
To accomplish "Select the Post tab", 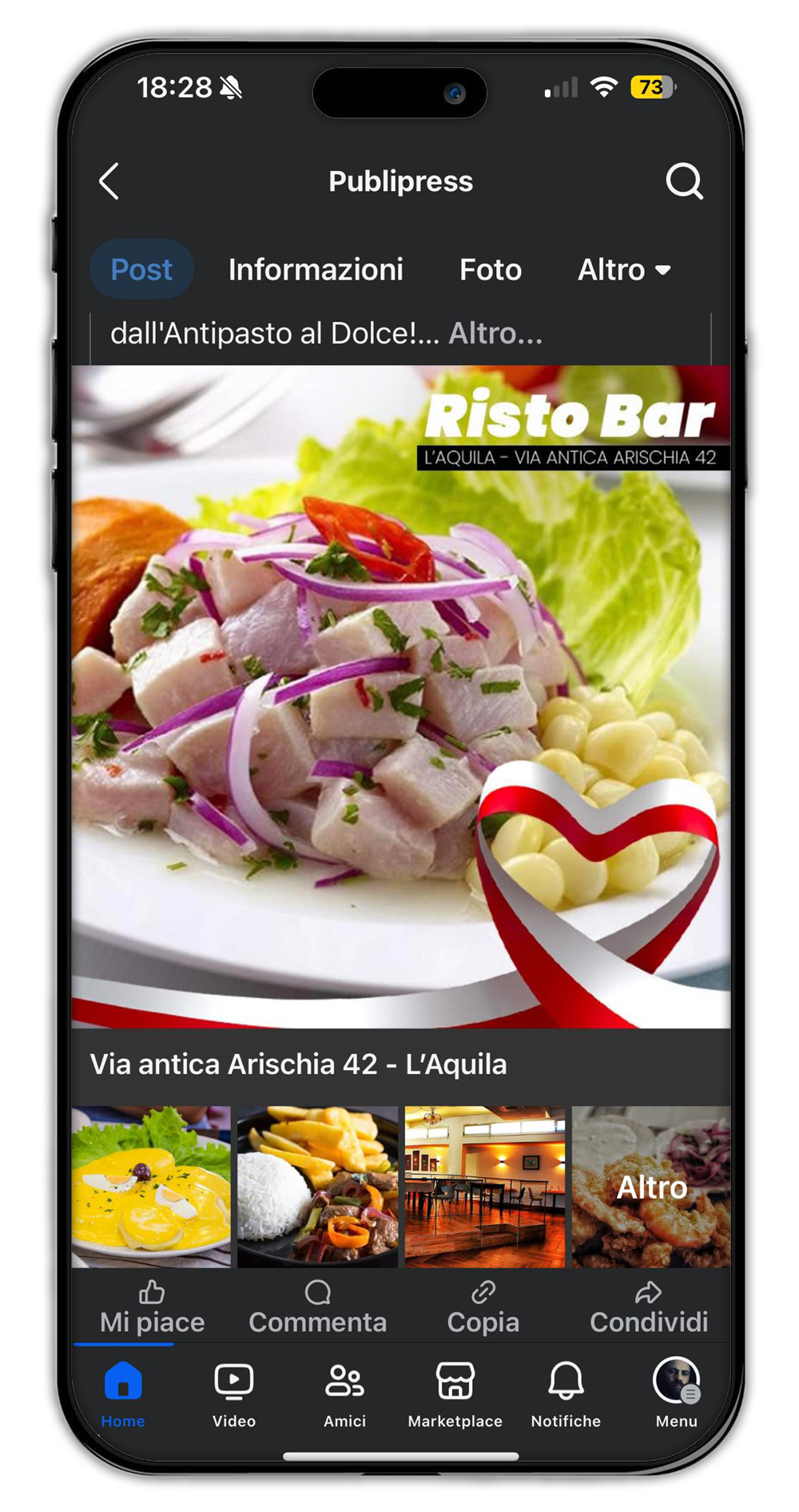I will click(141, 270).
